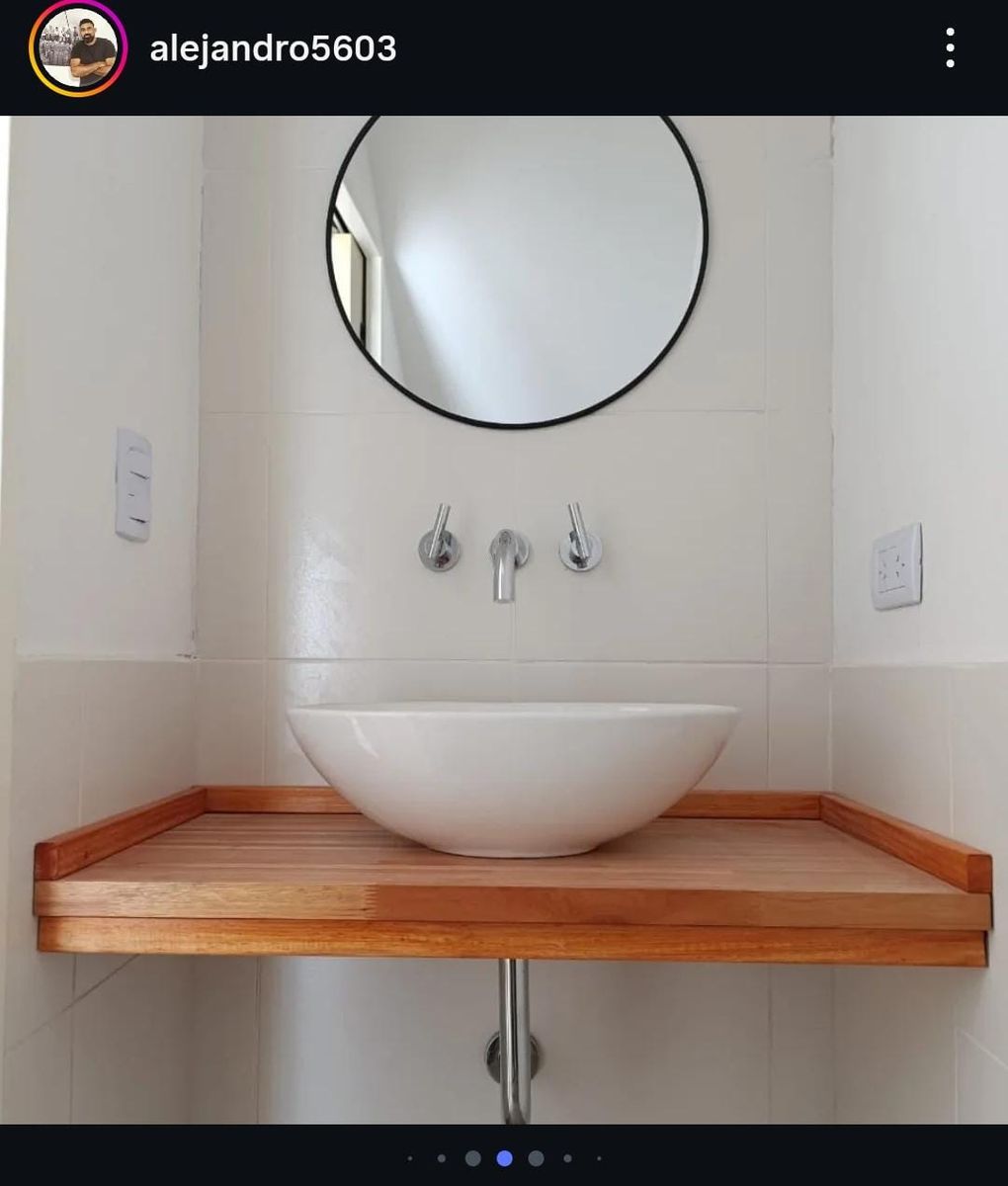Open the three-dot overflow menu

click(949, 47)
